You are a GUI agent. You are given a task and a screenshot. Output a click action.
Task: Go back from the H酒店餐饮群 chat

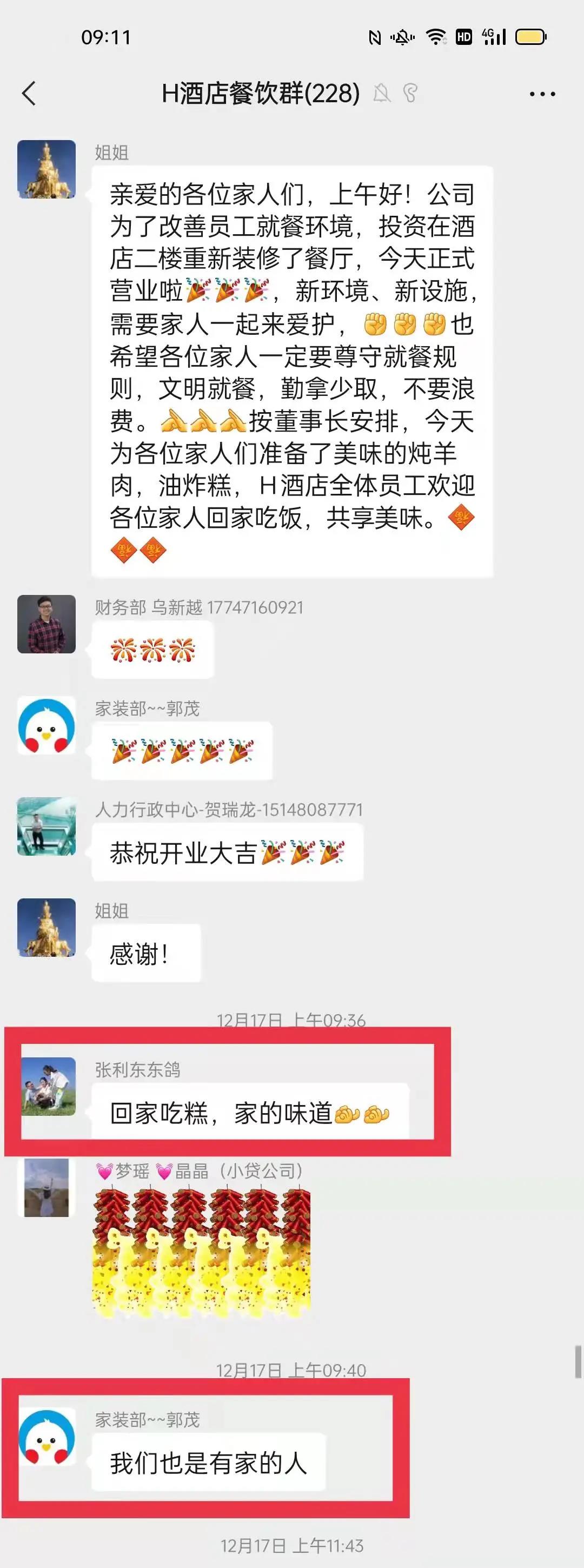click(29, 94)
